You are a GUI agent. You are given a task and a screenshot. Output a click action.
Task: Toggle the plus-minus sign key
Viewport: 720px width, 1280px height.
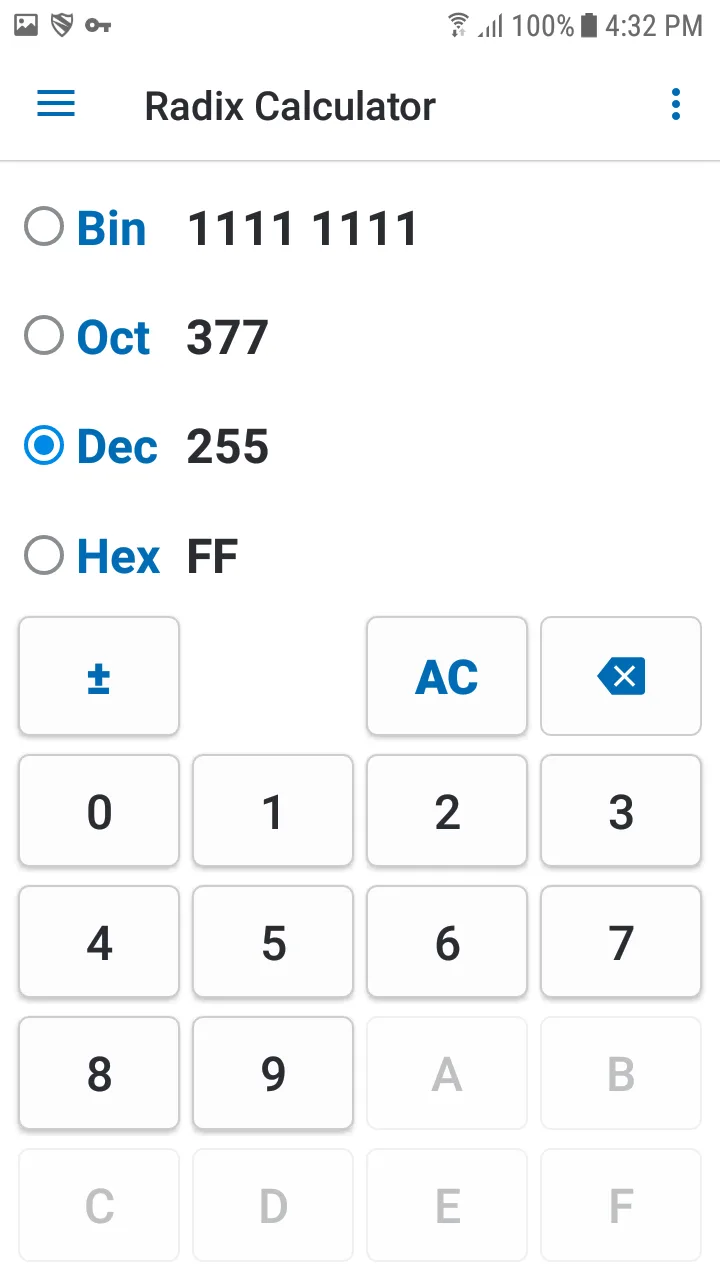click(x=99, y=677)
